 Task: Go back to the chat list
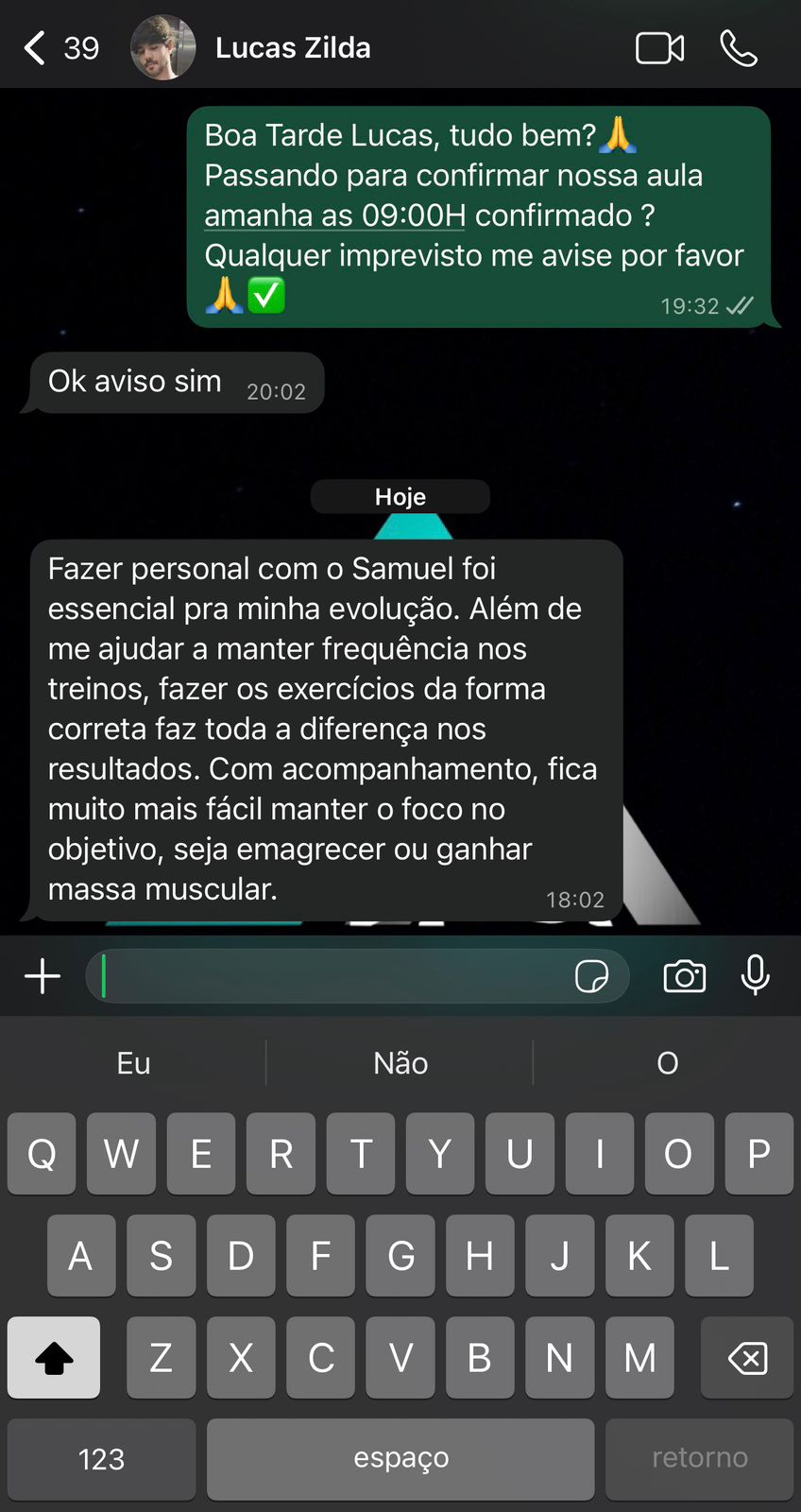(38, 47)
